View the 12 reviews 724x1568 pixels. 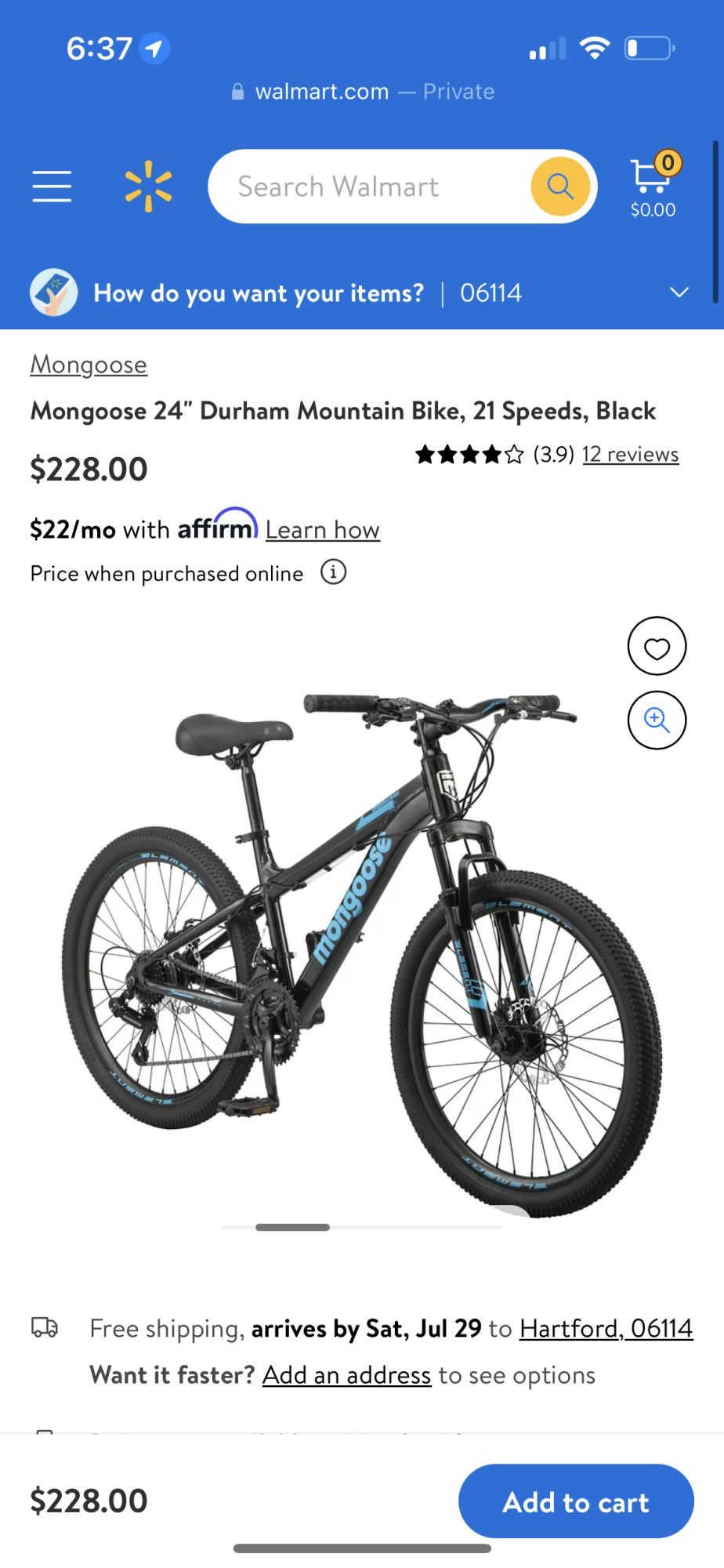[x=630, y=454]
